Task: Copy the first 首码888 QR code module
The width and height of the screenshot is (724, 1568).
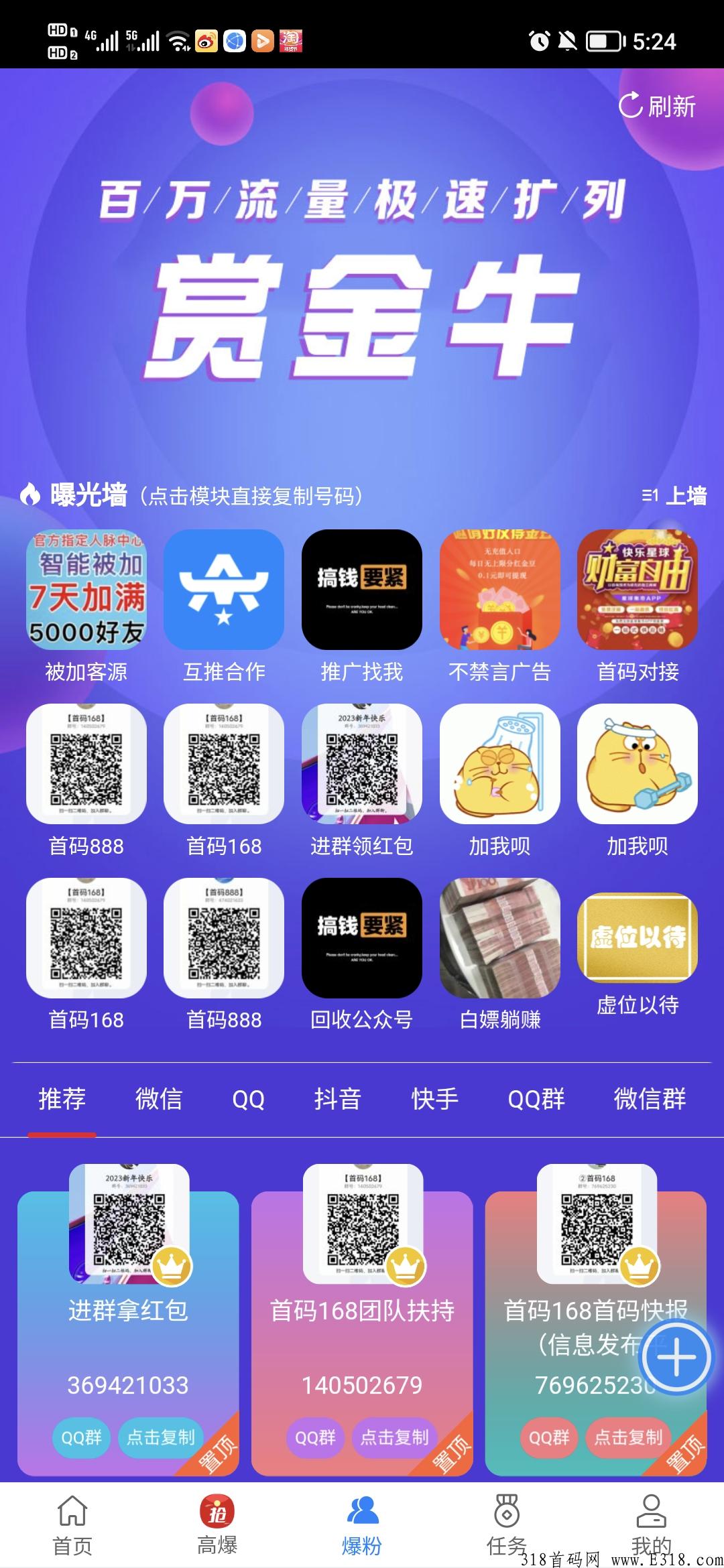Action: [x=86, y=765]
